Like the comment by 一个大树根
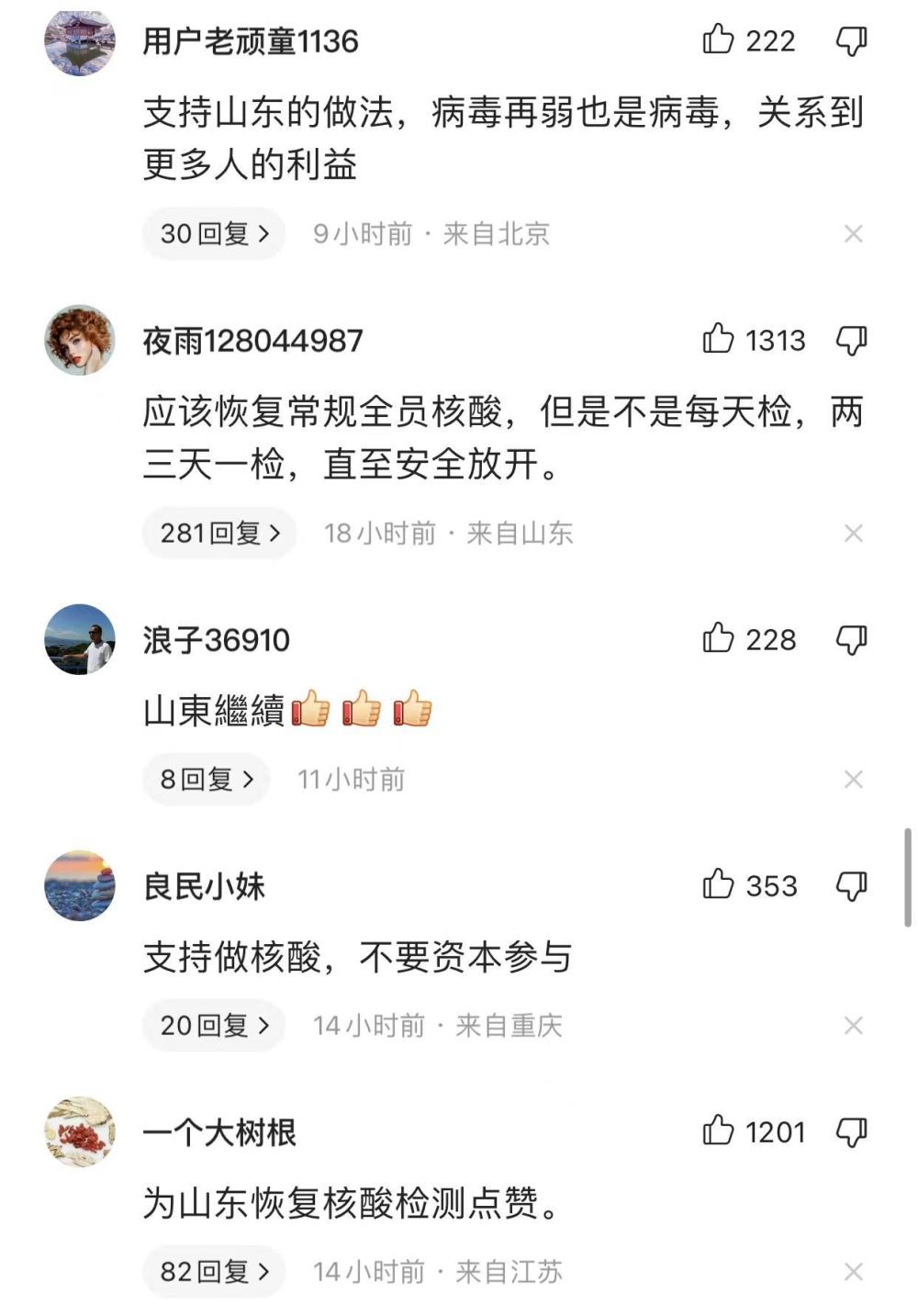This screenshot has height=1316, width=918. 718,1131
